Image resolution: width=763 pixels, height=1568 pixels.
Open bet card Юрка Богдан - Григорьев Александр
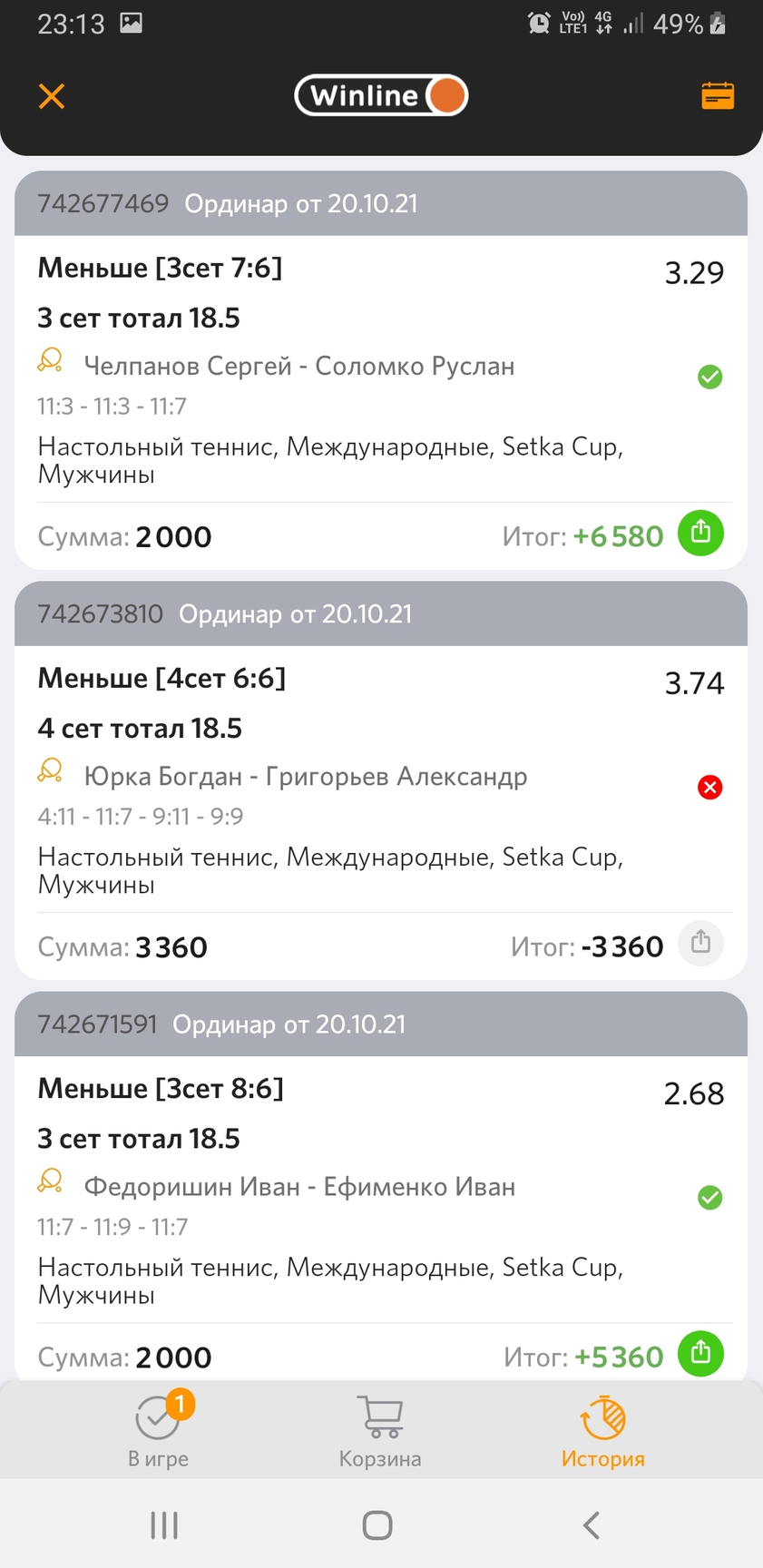(x=306, y=777)
